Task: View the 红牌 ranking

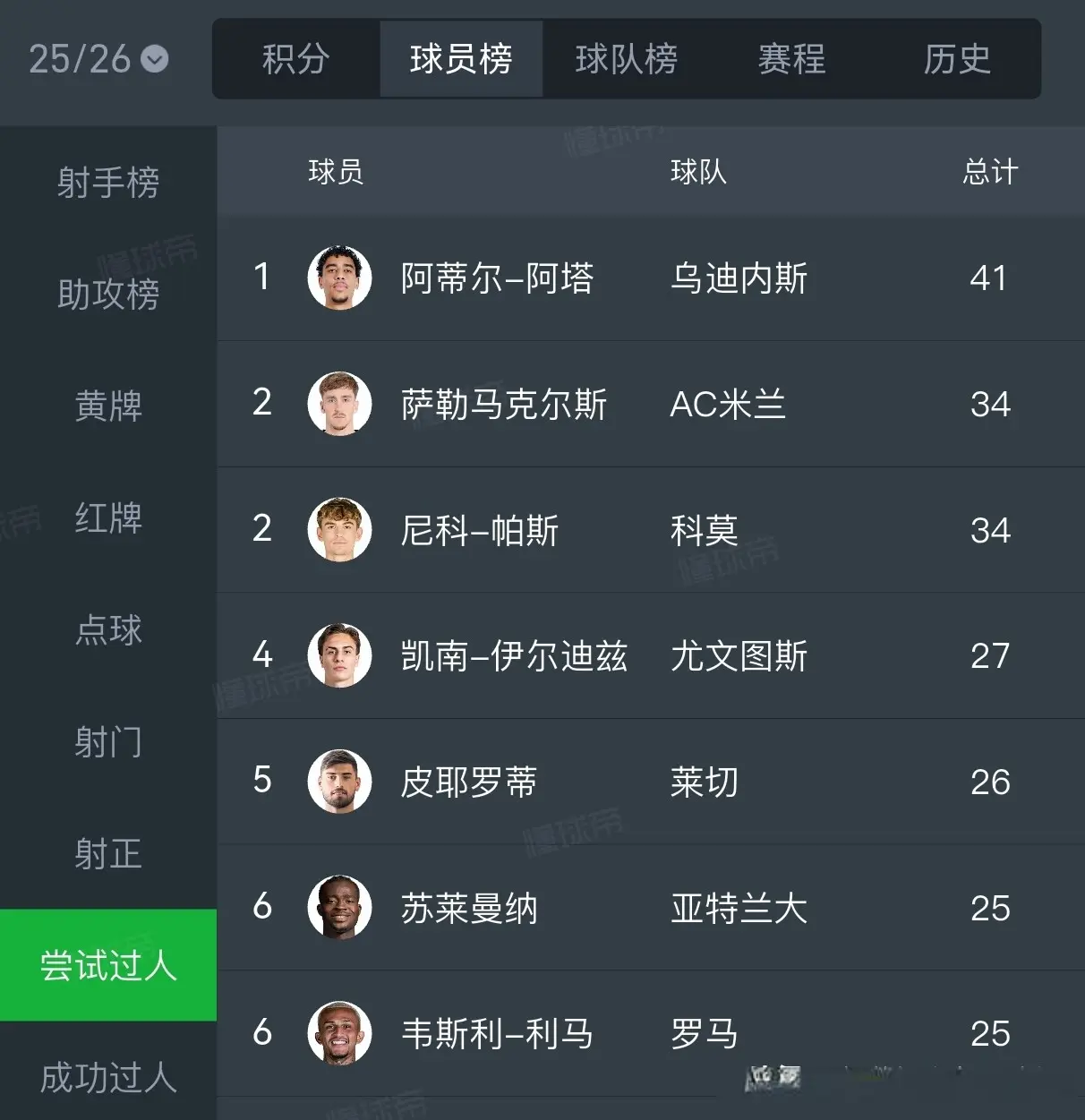Action: [108, 518]
